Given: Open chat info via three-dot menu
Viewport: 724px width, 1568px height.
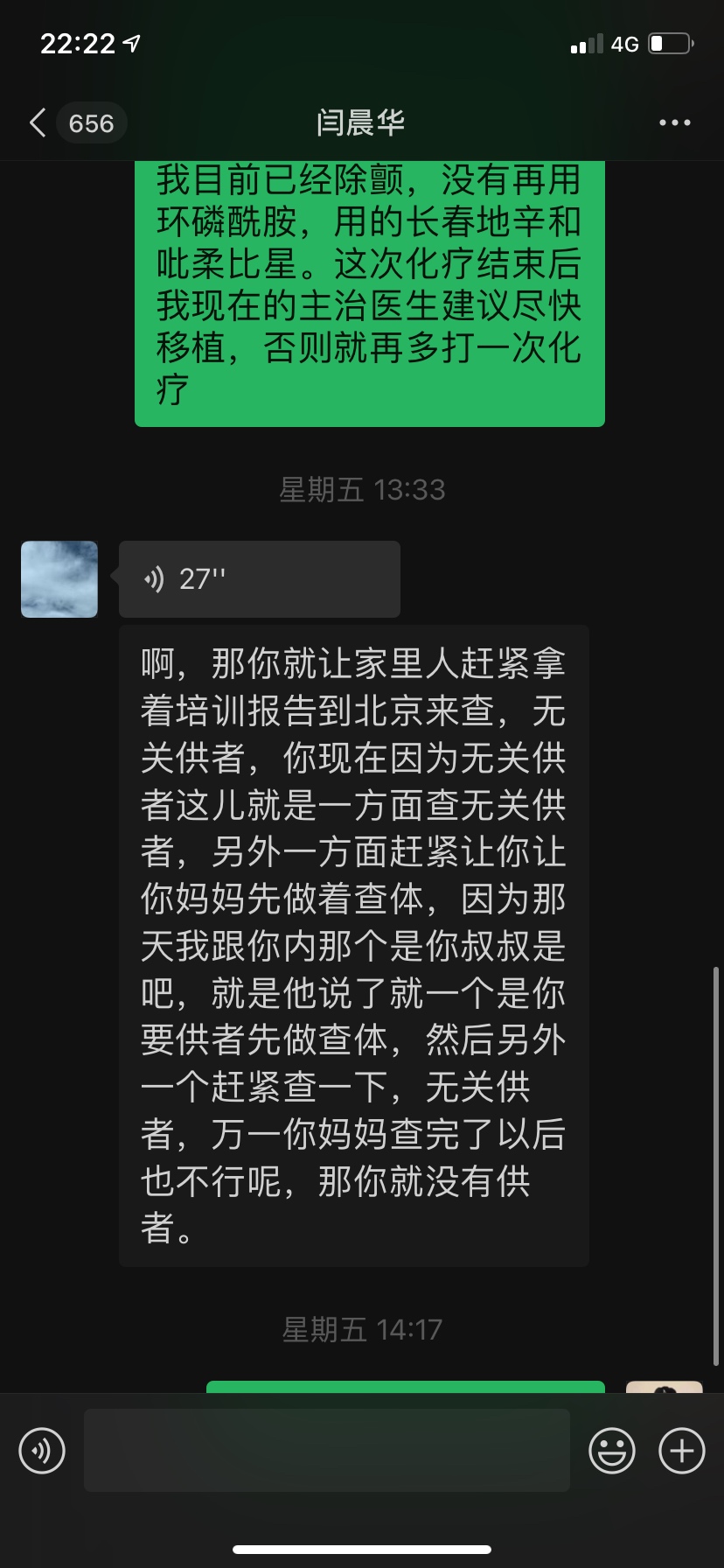Looking at the screenshot, I should pyautogui.click(x=674, y=122).
